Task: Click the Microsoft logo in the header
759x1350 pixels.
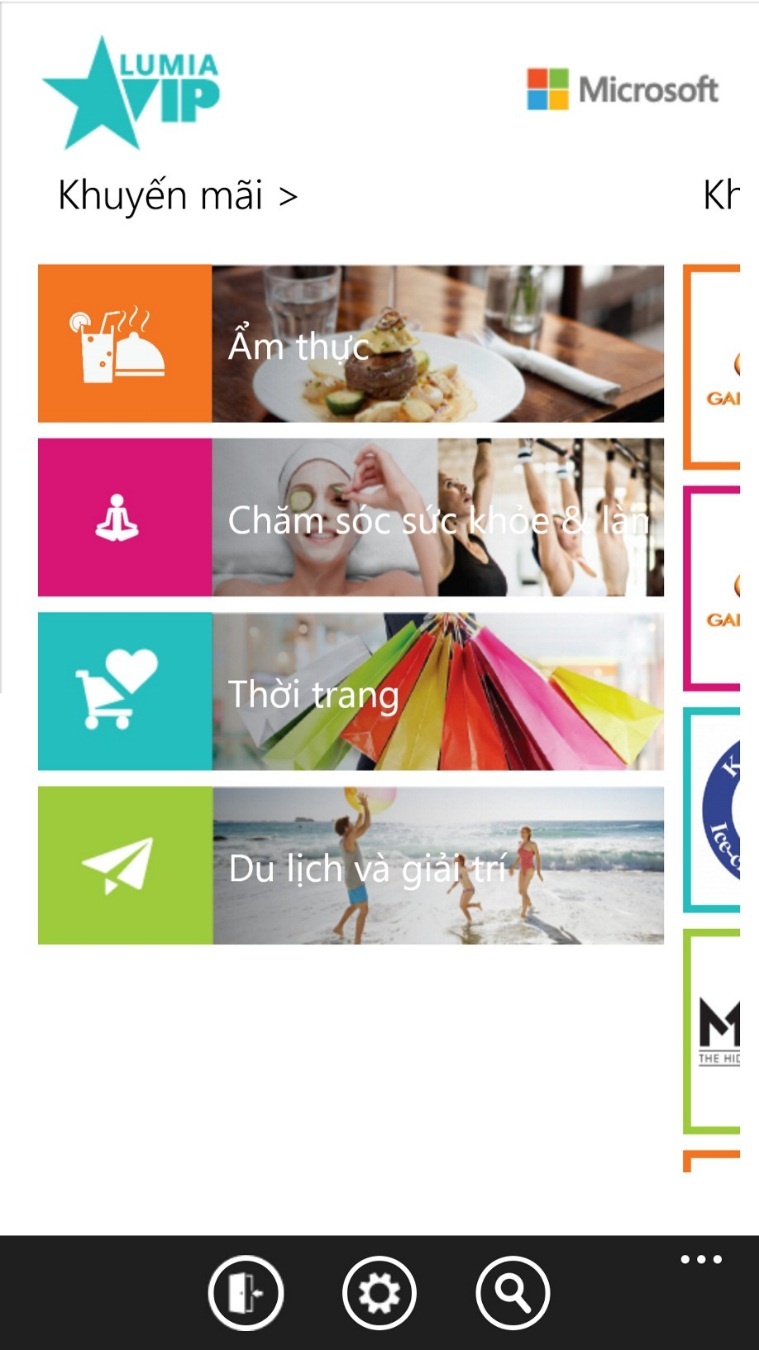Action: 622,88
